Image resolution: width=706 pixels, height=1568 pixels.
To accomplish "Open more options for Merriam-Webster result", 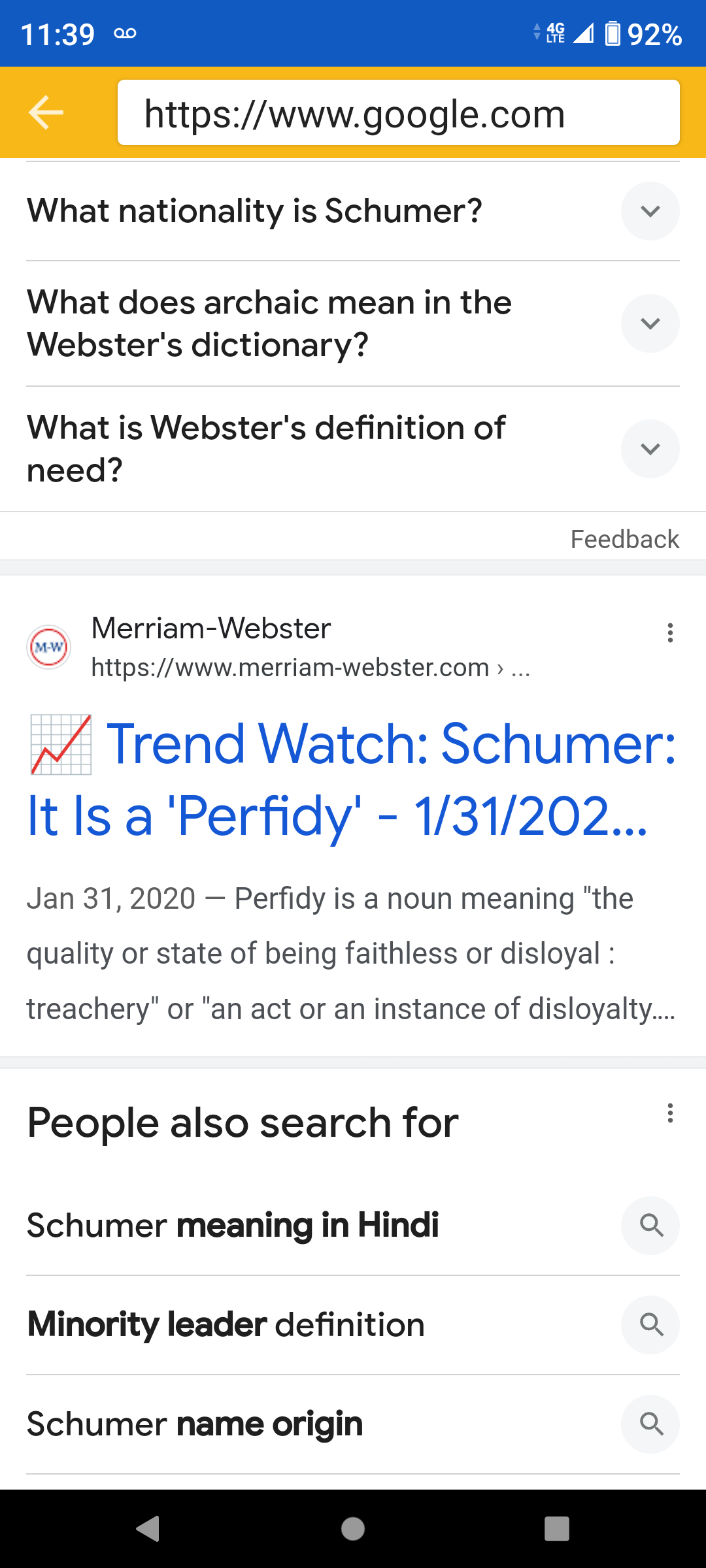I will click(x=670, y=632).
